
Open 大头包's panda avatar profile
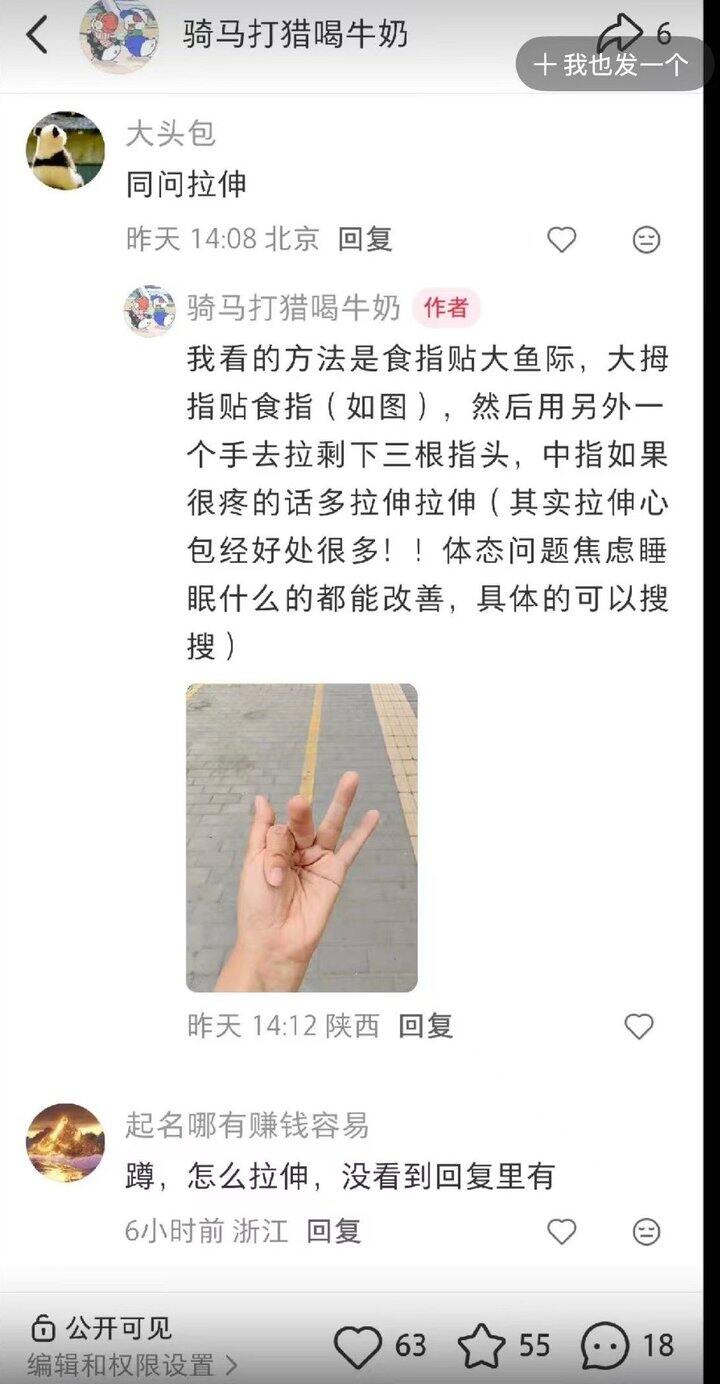(65, 151)
